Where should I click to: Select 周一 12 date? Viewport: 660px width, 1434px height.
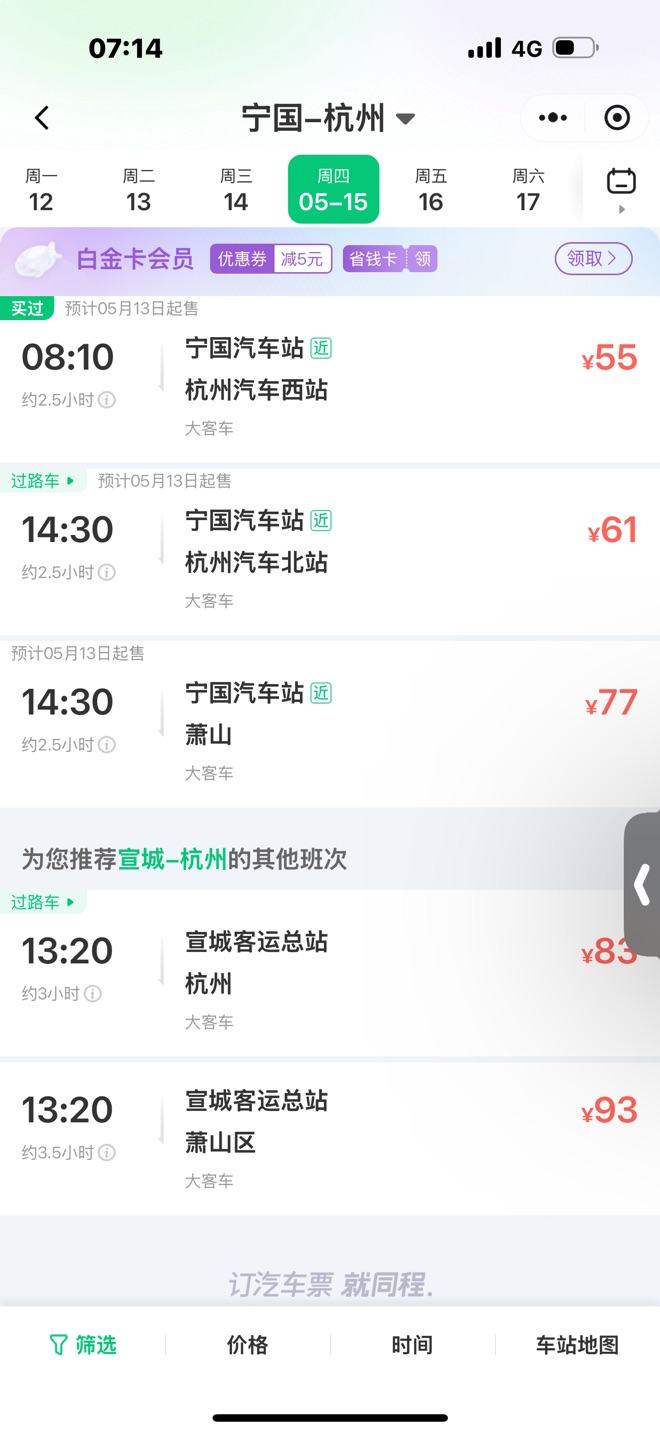41,189
